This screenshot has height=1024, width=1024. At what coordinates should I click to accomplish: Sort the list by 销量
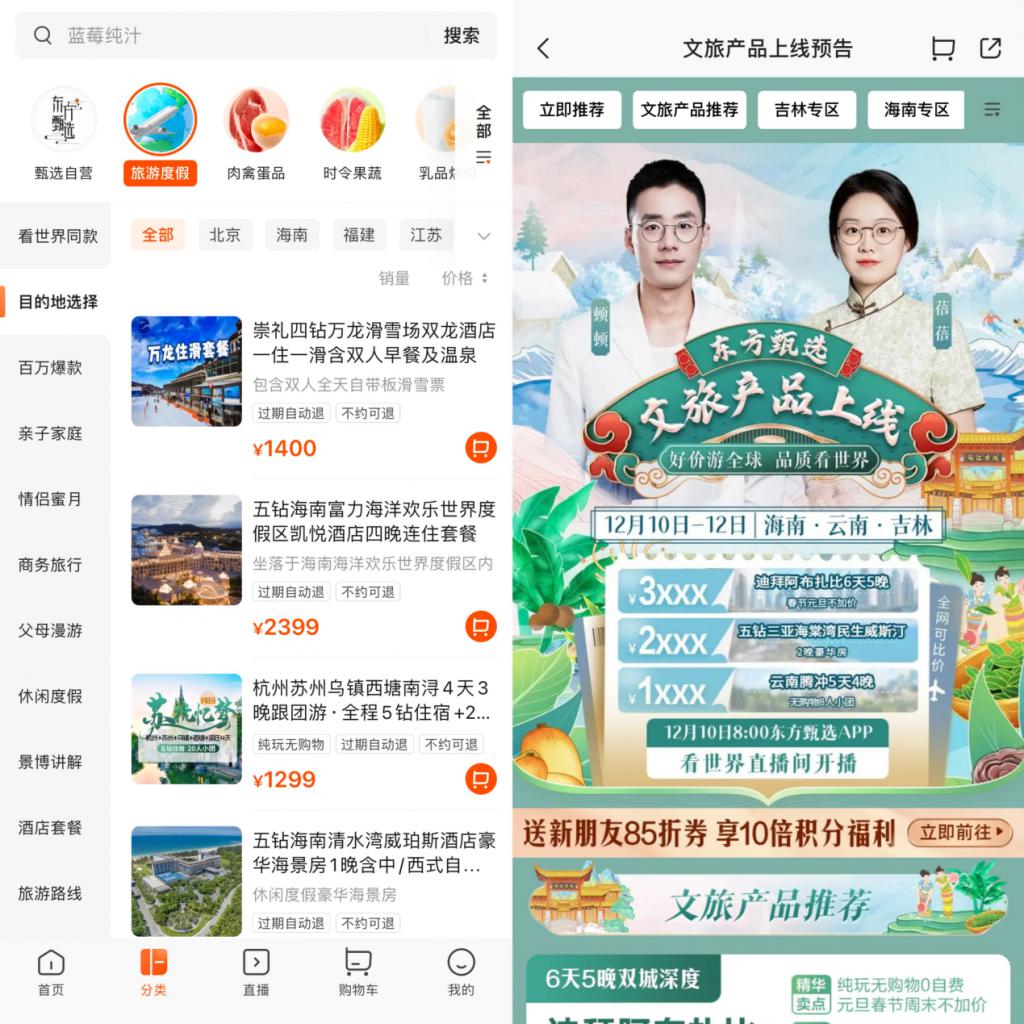[x=394, y=278]
